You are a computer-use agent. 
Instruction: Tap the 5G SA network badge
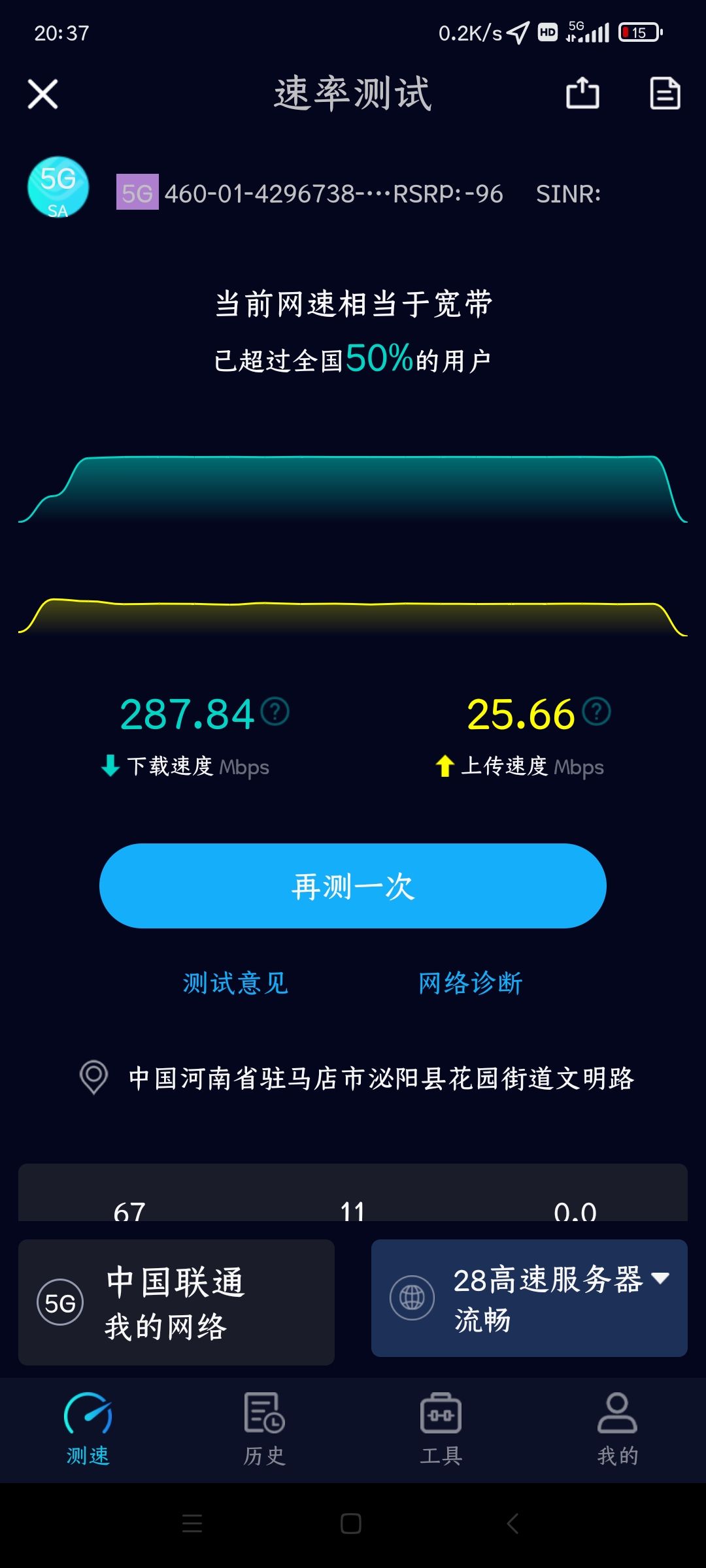(58, 188)
